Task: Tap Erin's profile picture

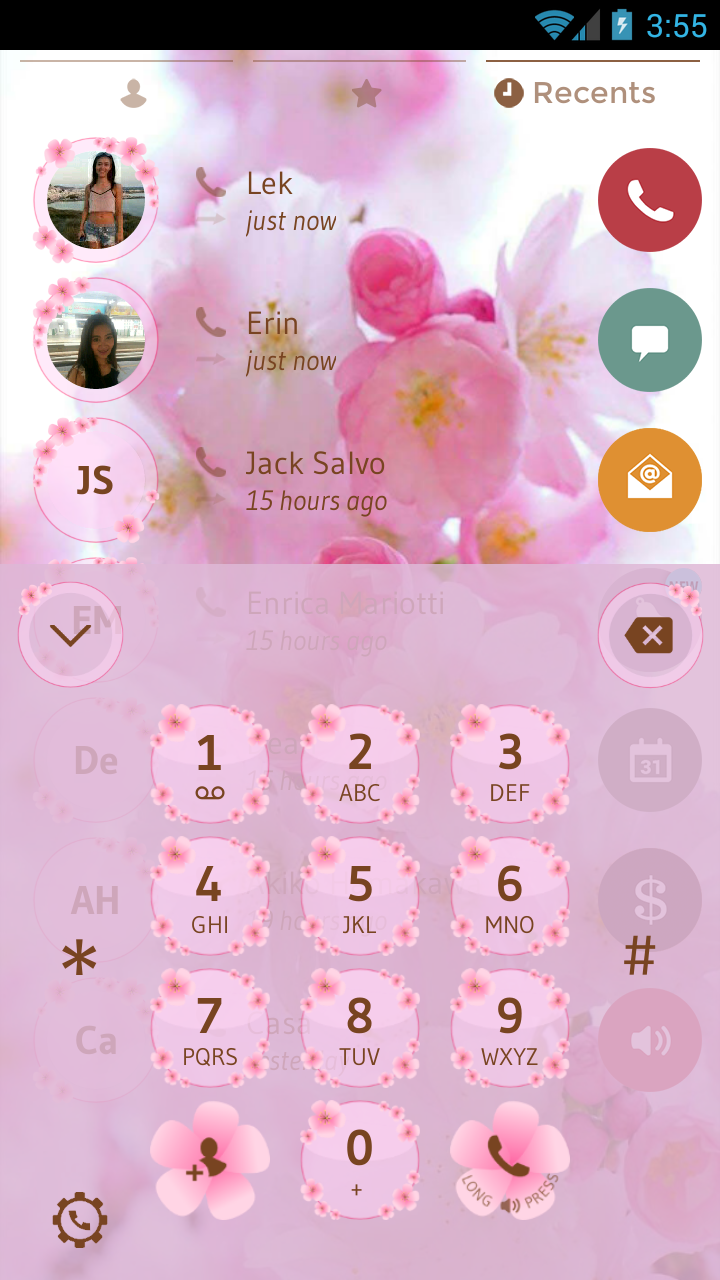Action: [95, 340]
